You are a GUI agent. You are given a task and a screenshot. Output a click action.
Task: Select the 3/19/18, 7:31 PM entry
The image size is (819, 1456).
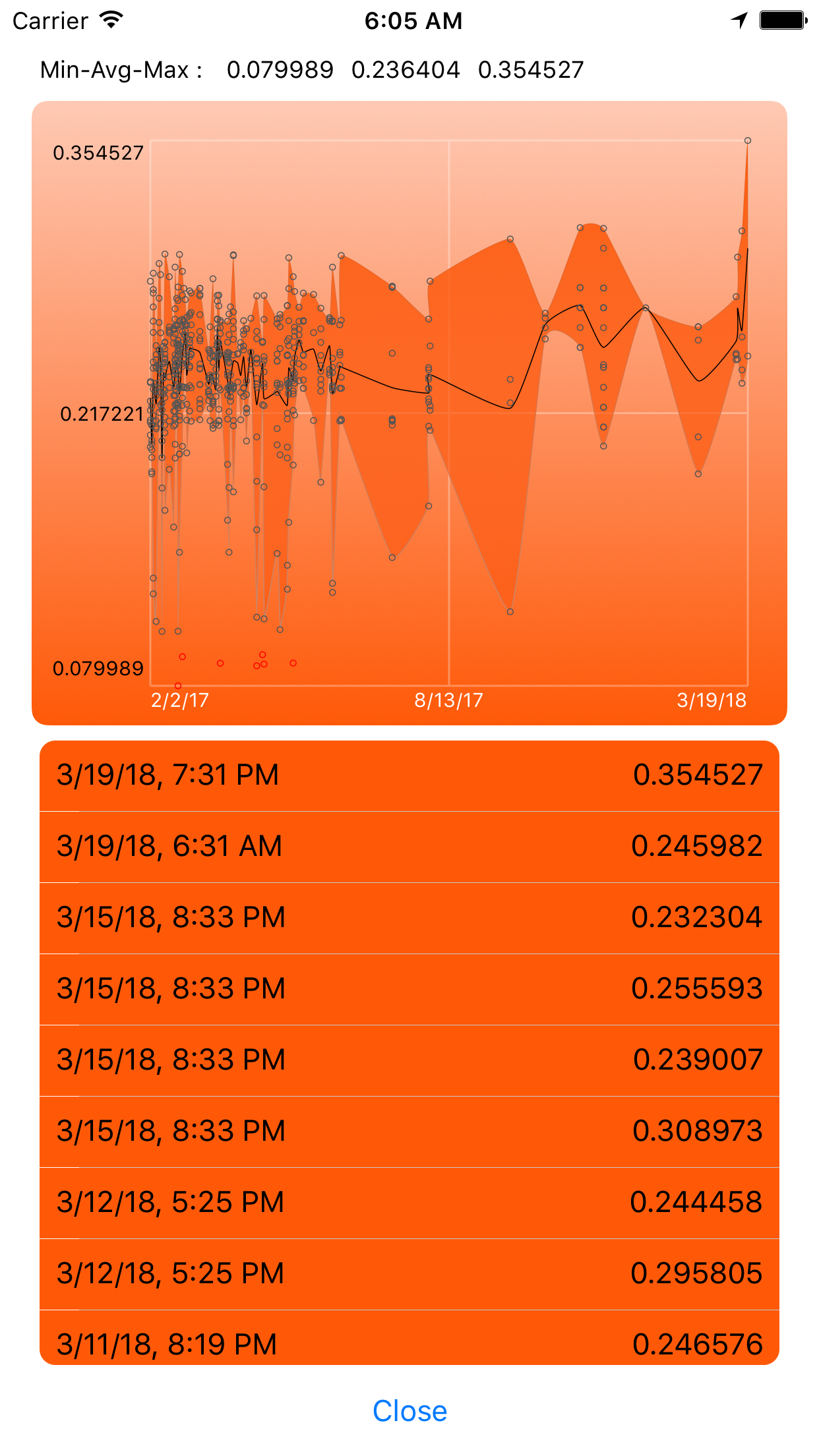(409, 777)
